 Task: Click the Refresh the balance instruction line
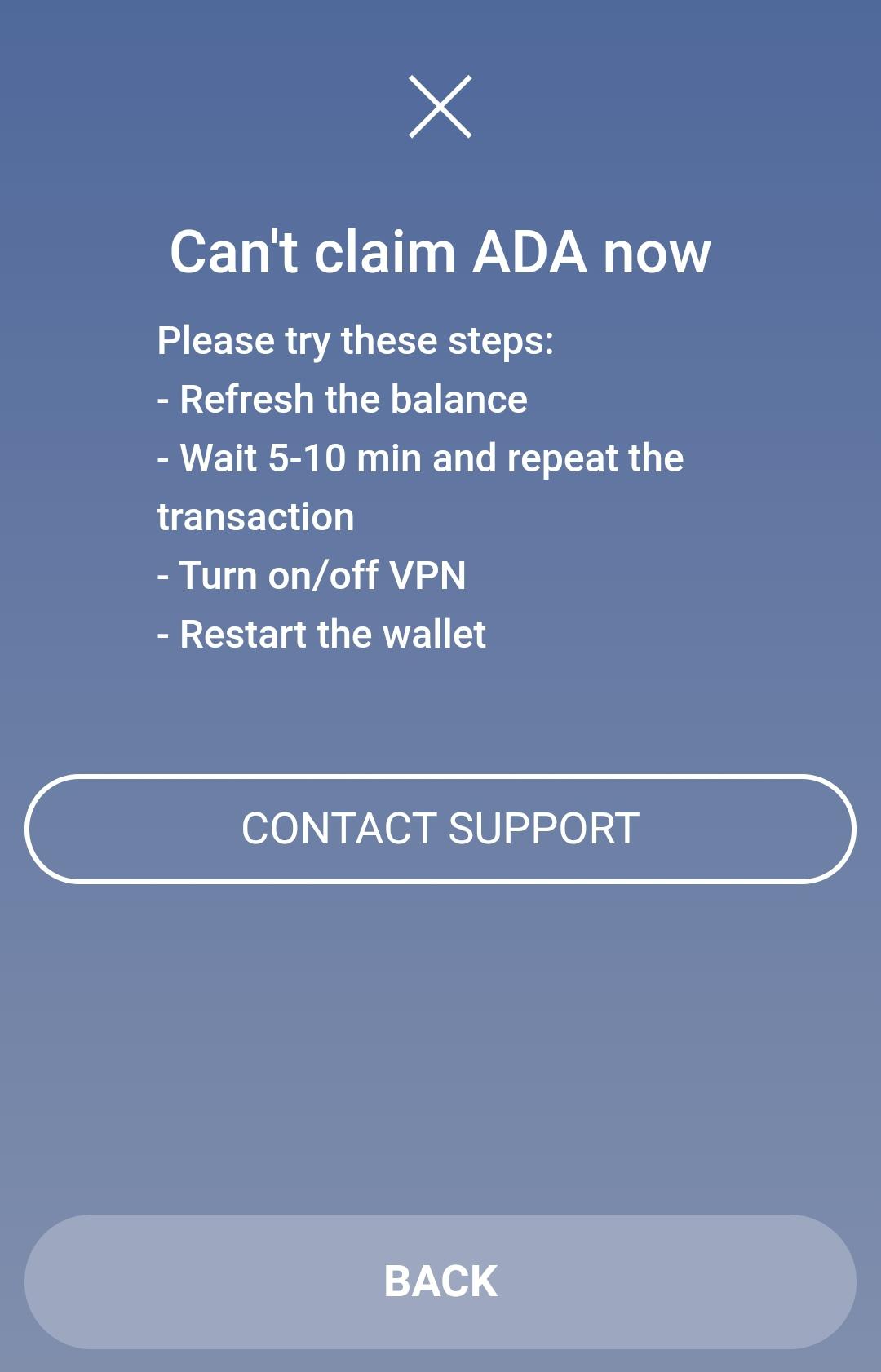tap(343, 399)
